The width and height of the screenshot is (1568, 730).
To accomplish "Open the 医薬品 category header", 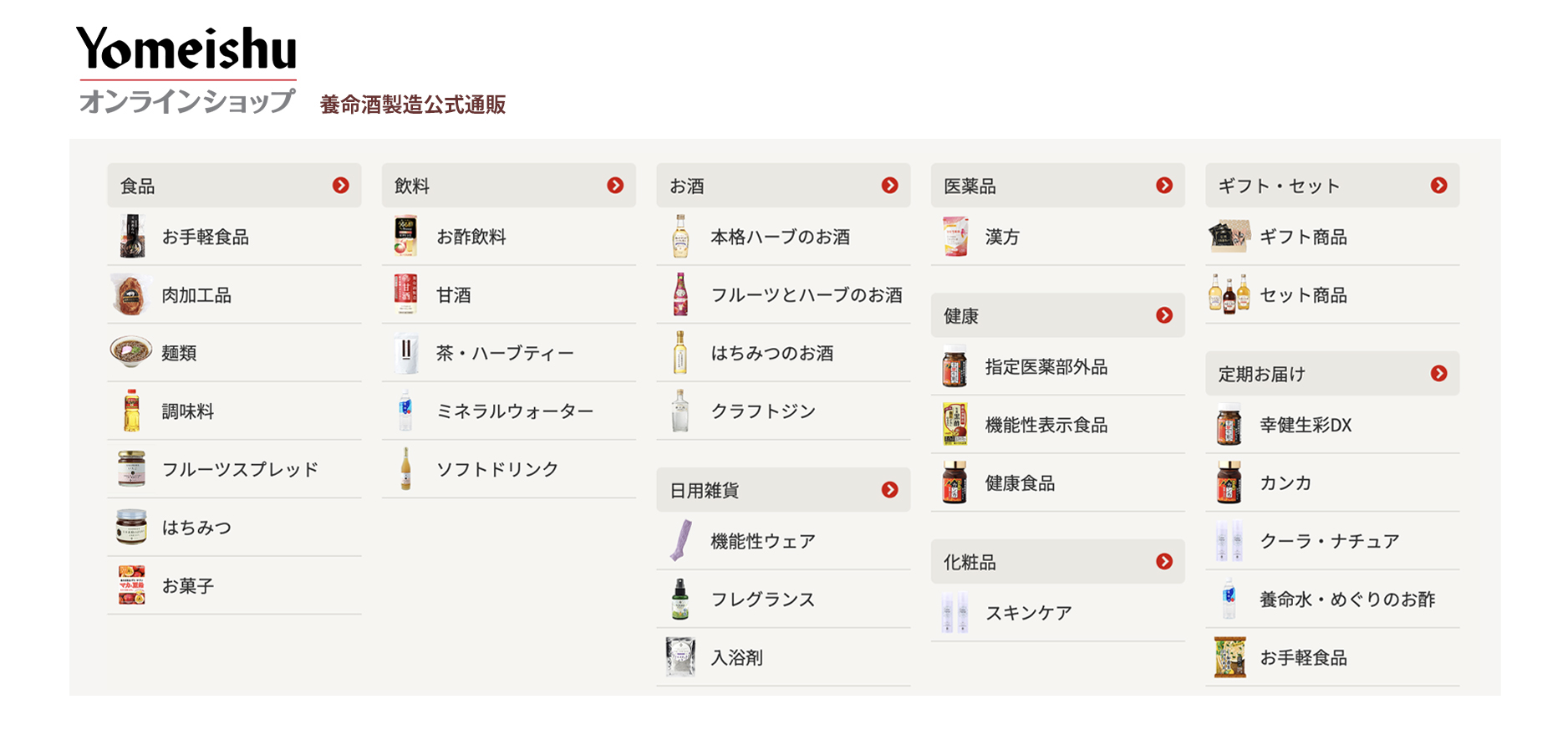I will click(1057, 186).
